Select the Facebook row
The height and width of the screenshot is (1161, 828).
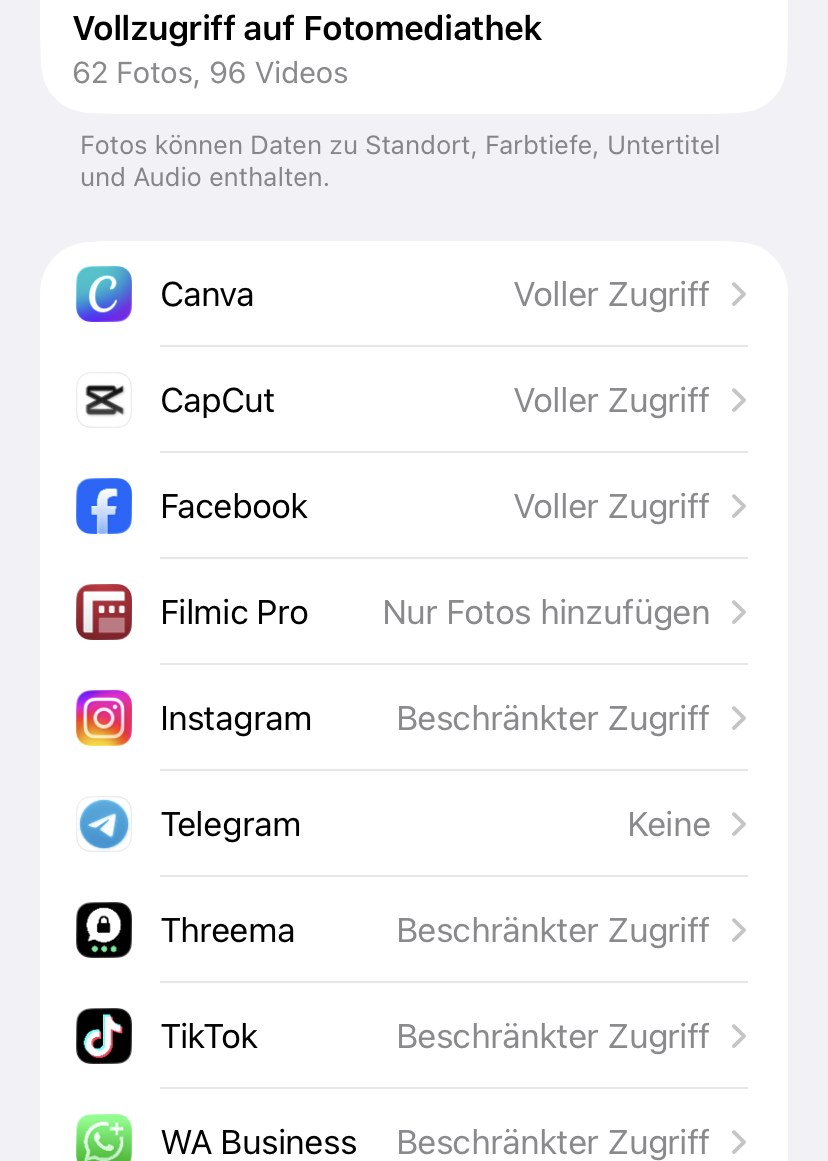pos(412,507)
